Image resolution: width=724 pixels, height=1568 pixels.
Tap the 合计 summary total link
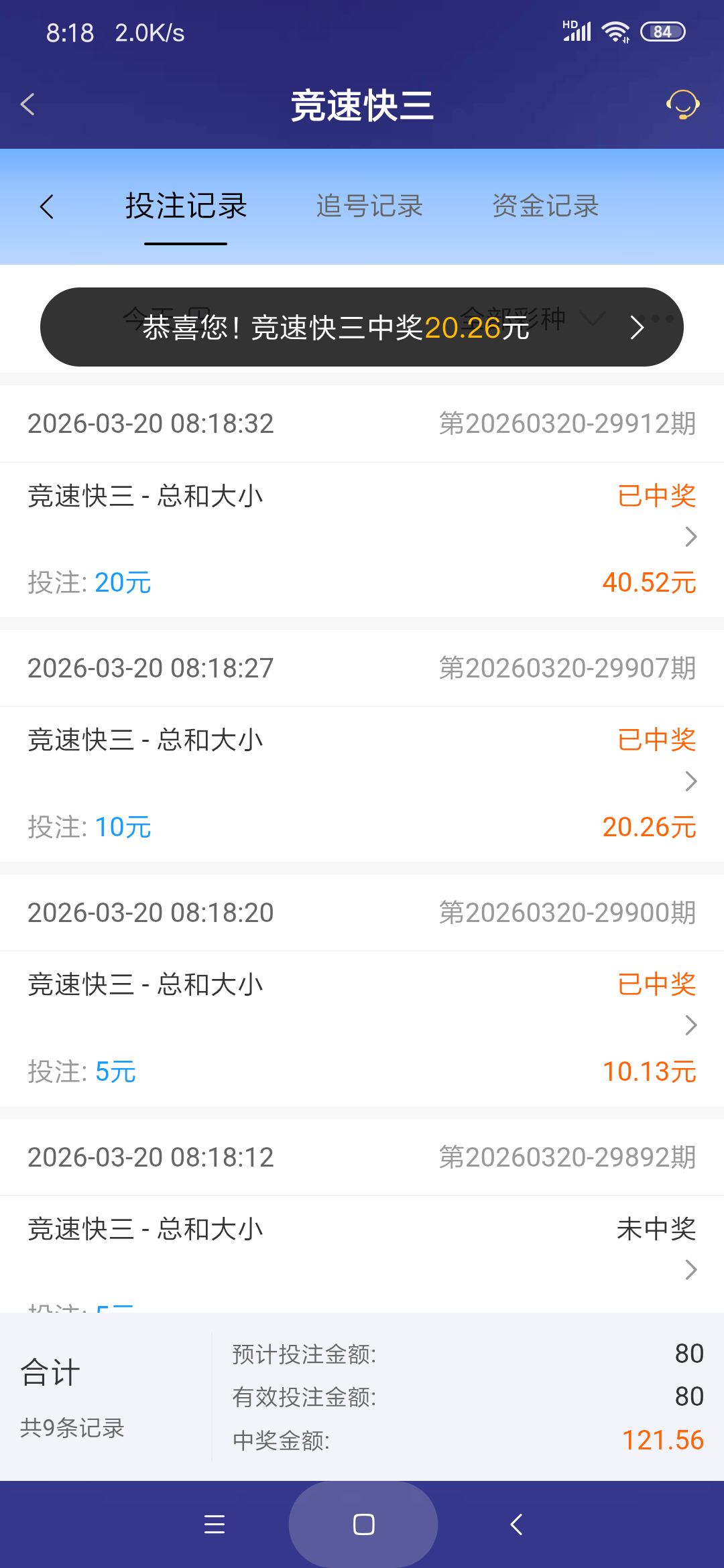coord(50,1372)
